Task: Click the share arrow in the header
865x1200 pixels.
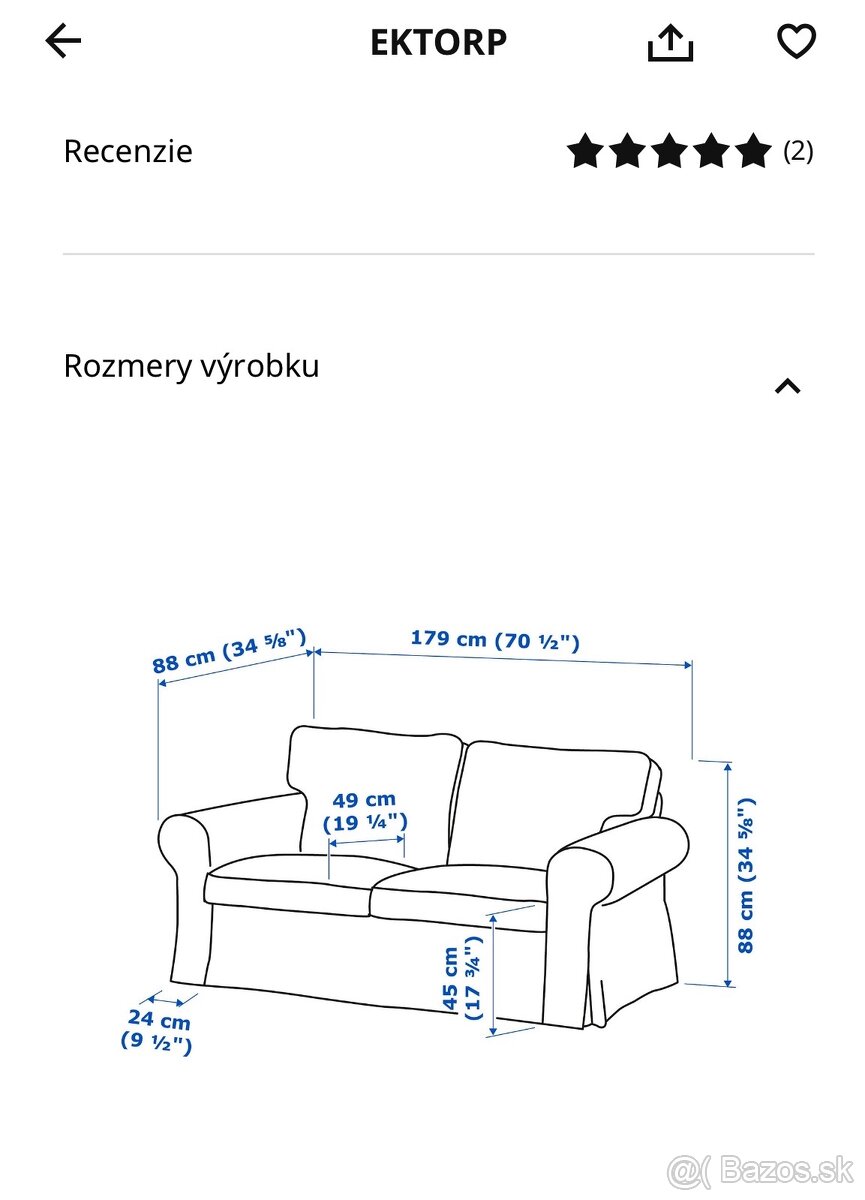Action: pyautogui.click(x=669, y=41)
